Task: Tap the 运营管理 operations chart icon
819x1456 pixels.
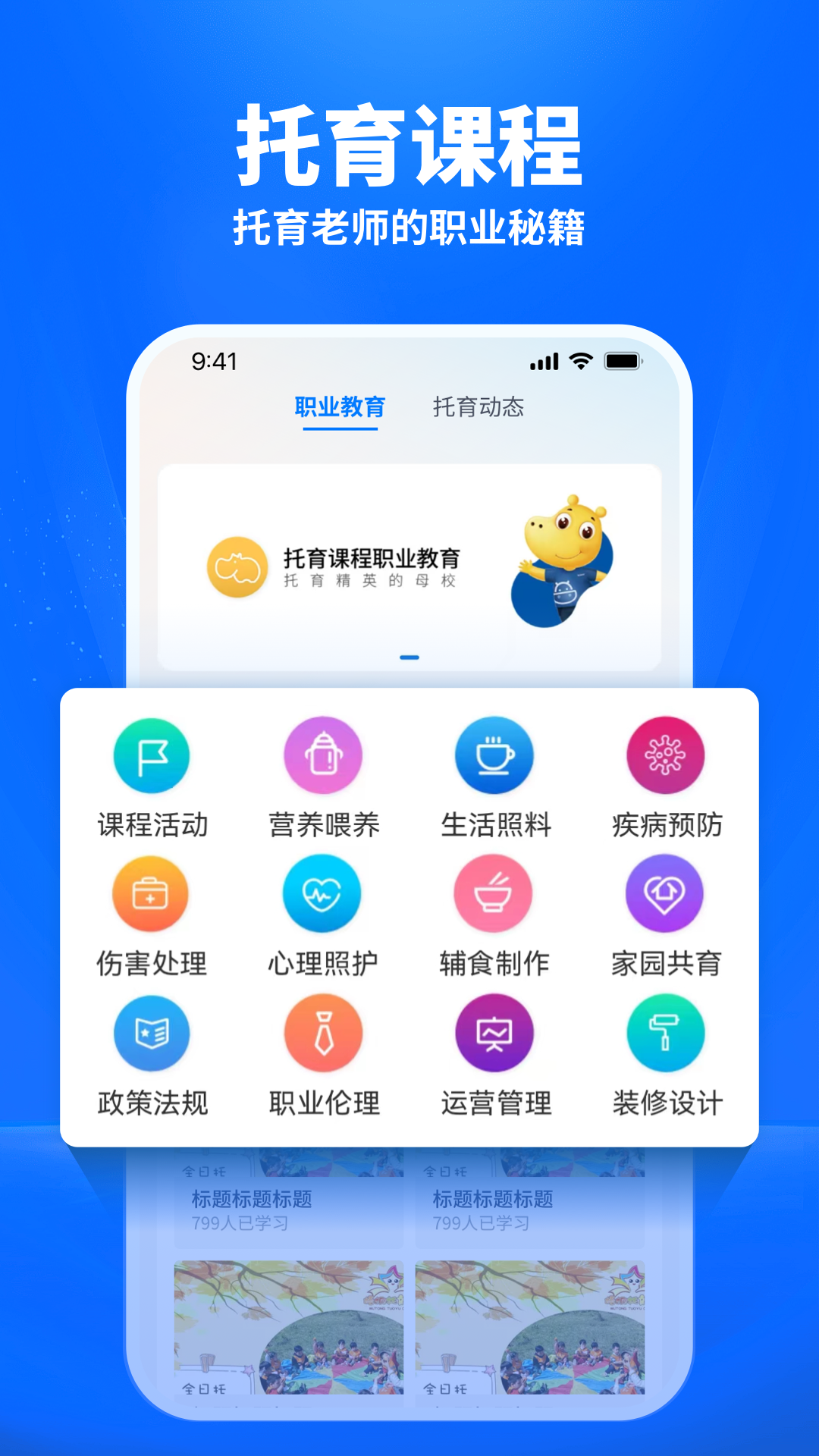Action: 493,1033
